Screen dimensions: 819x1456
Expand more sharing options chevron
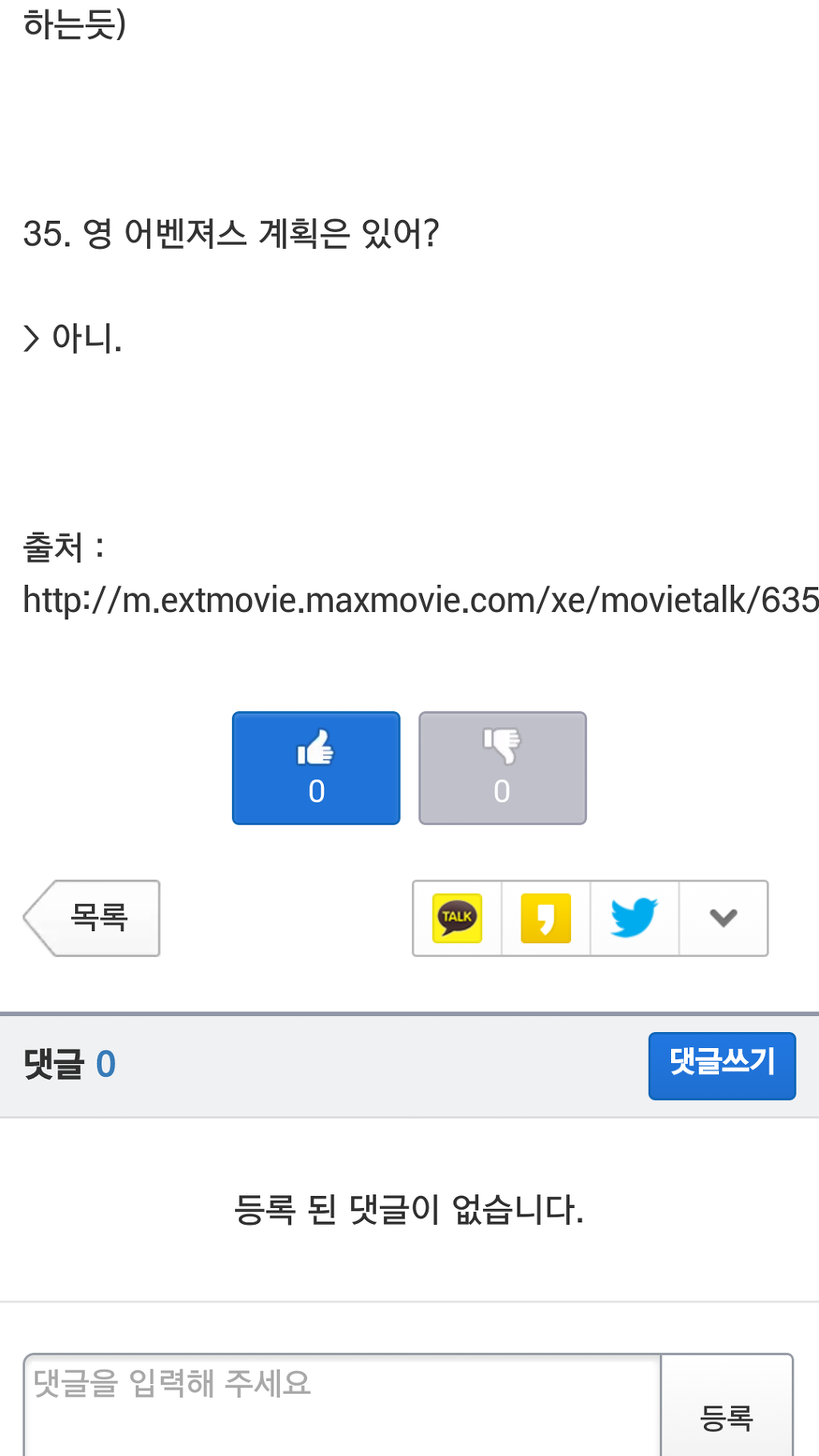[723, 918]
